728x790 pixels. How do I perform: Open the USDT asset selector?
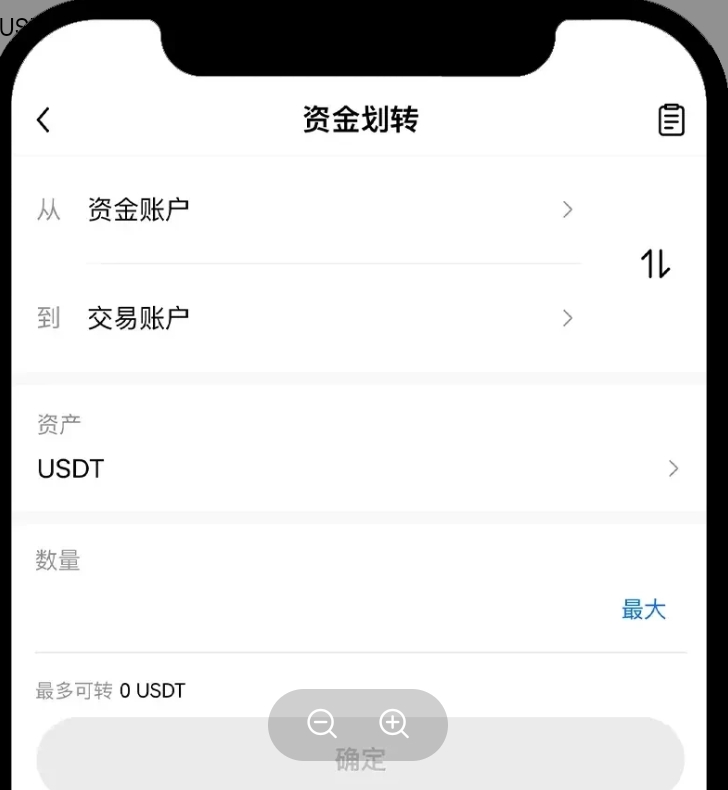point(358,468)
